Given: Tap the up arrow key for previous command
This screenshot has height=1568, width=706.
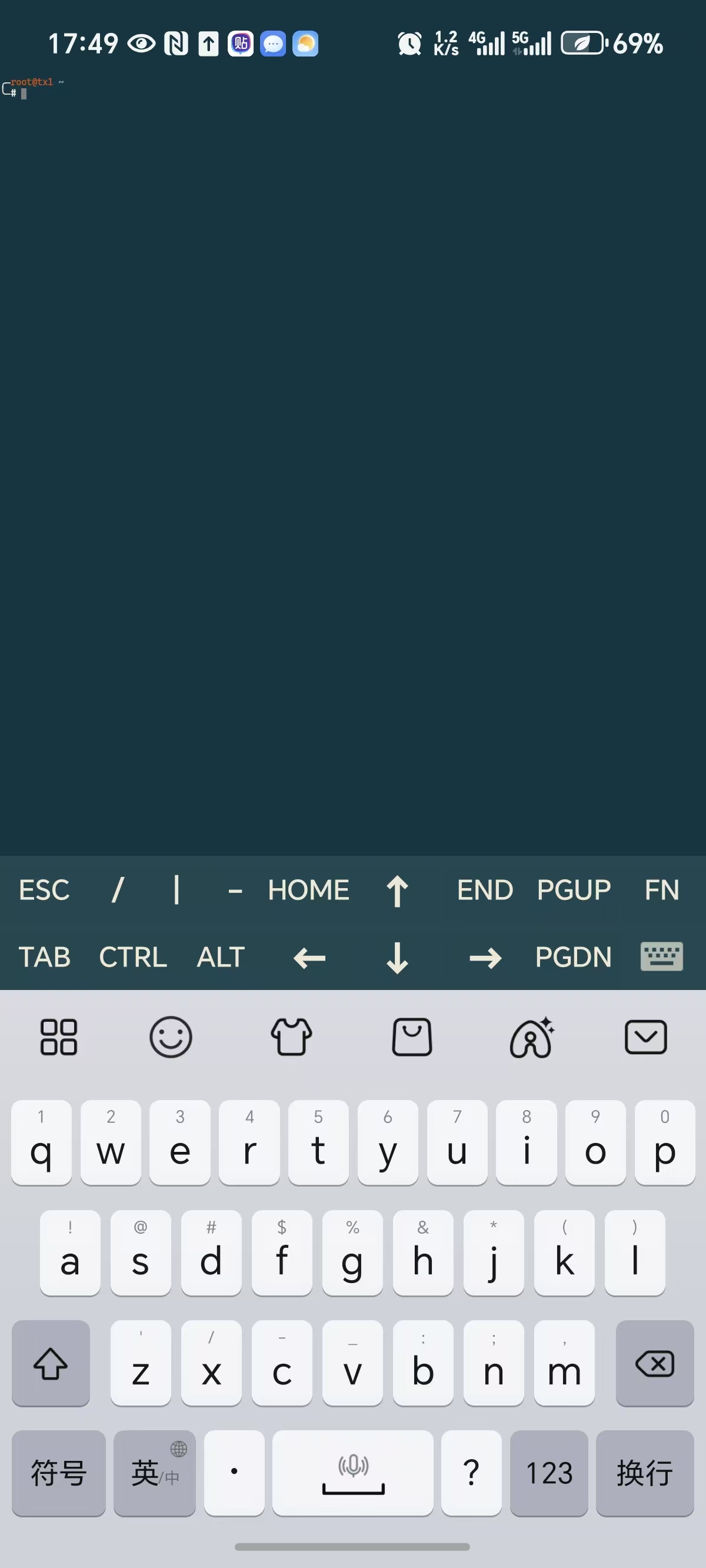Looking at the screenshot, I should (397, 891).
